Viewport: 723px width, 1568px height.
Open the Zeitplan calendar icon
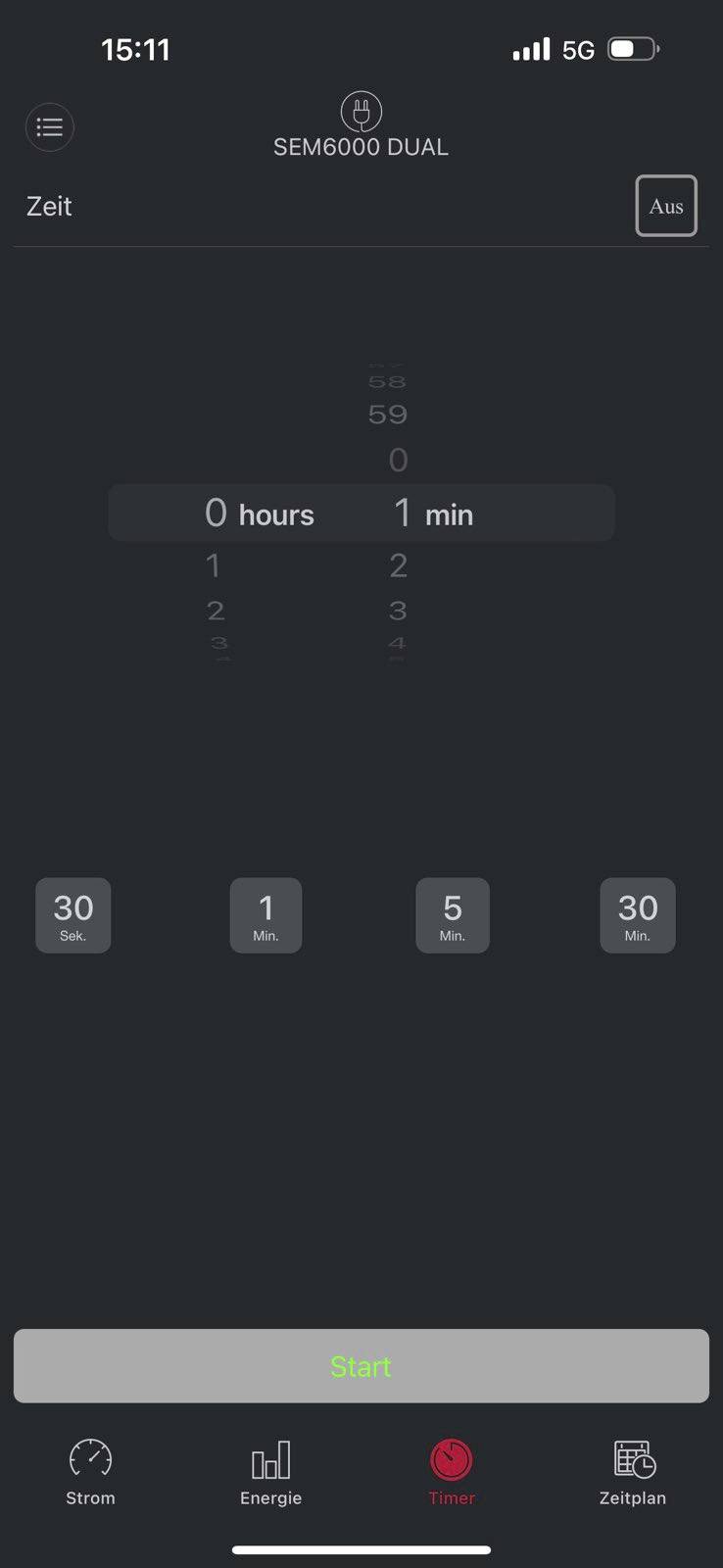coord(632,1459)
